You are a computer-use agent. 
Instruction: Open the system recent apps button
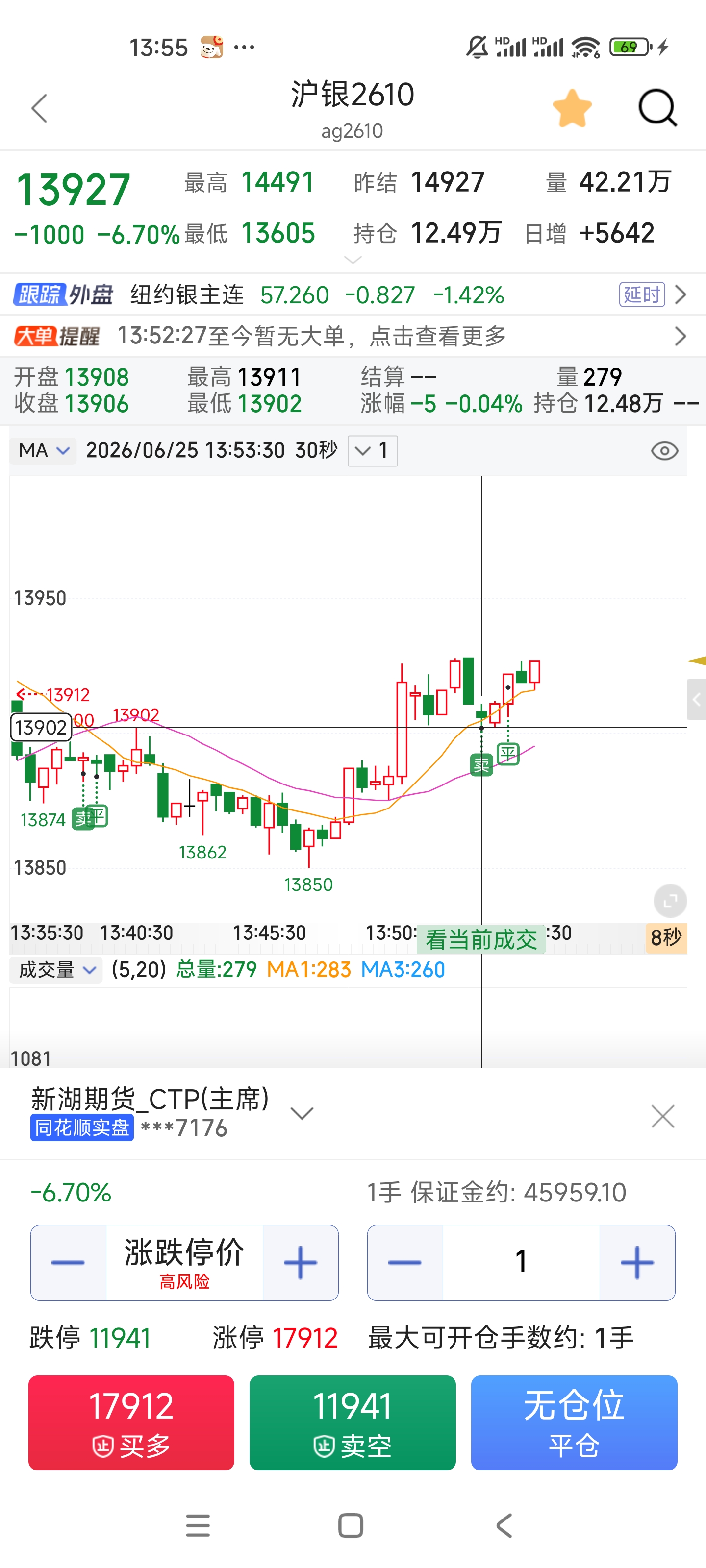tap(198, 1525)
